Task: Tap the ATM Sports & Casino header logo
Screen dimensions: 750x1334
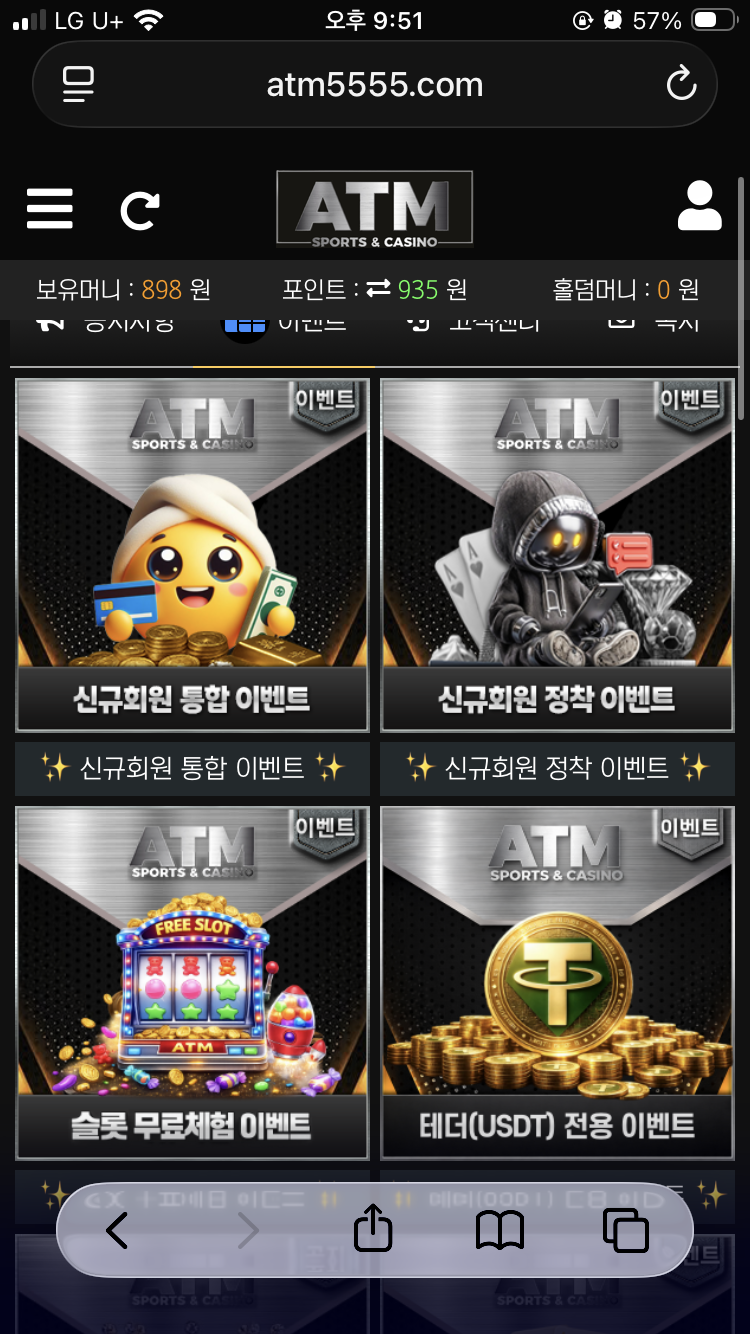Action: pos(374,209)
